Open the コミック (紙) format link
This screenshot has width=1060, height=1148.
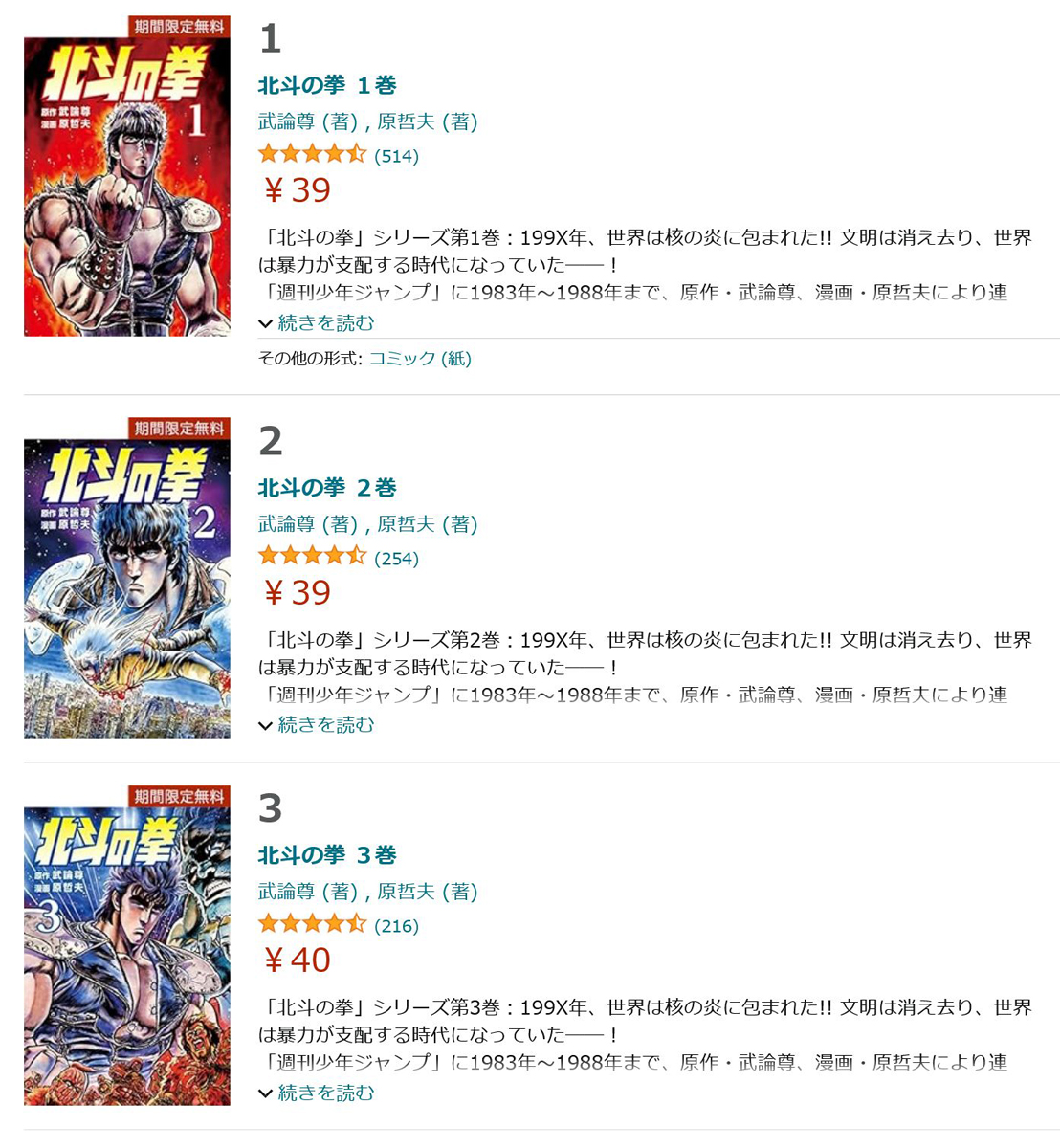tap(420, 359)
